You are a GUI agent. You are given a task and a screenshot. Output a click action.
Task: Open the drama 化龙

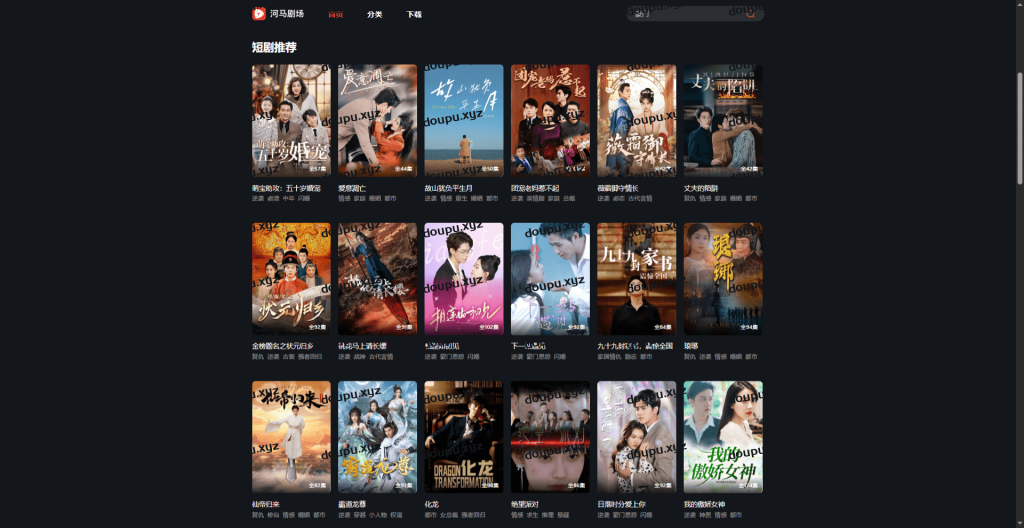tap(464, 437)
